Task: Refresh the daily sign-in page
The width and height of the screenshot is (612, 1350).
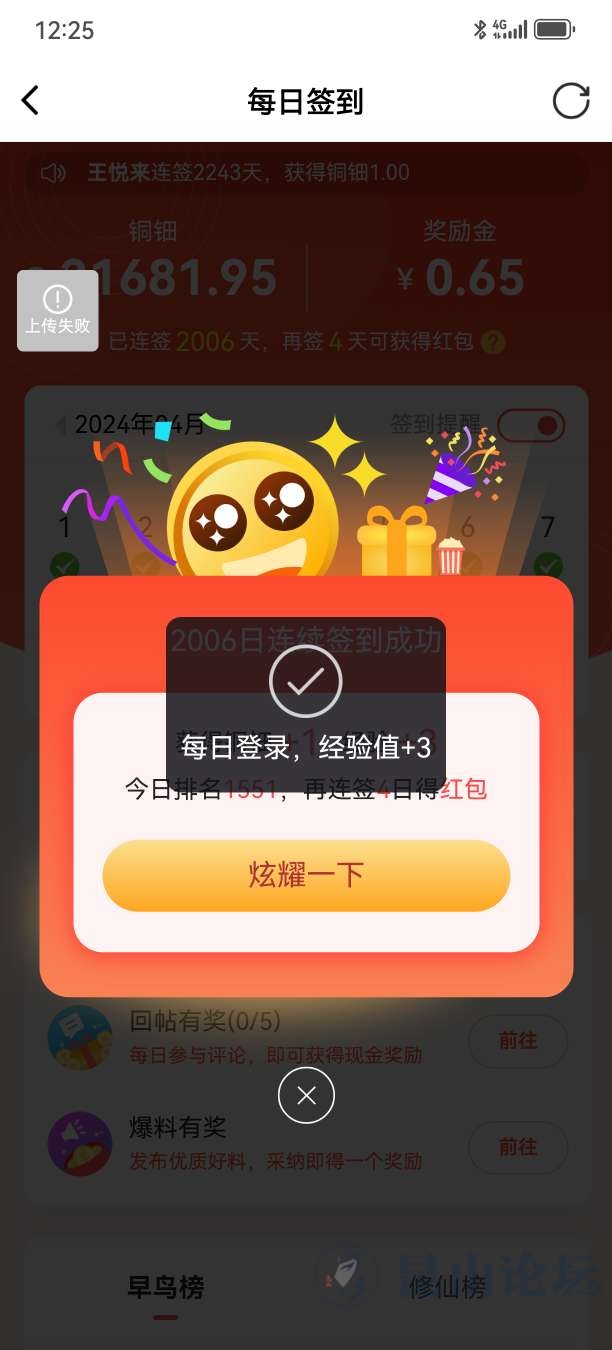Action: [x=571, y=101]
